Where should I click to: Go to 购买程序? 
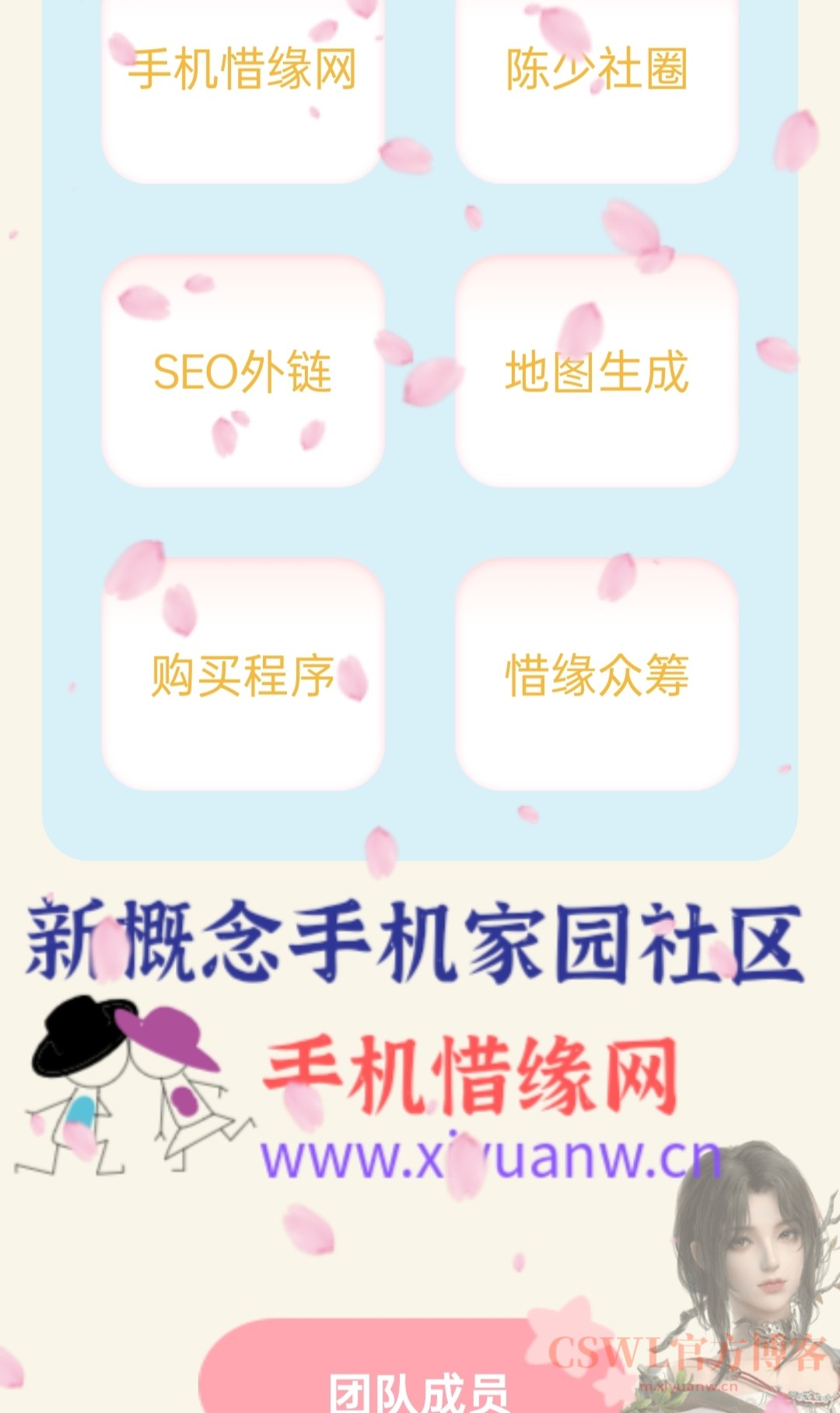point(243,675)
